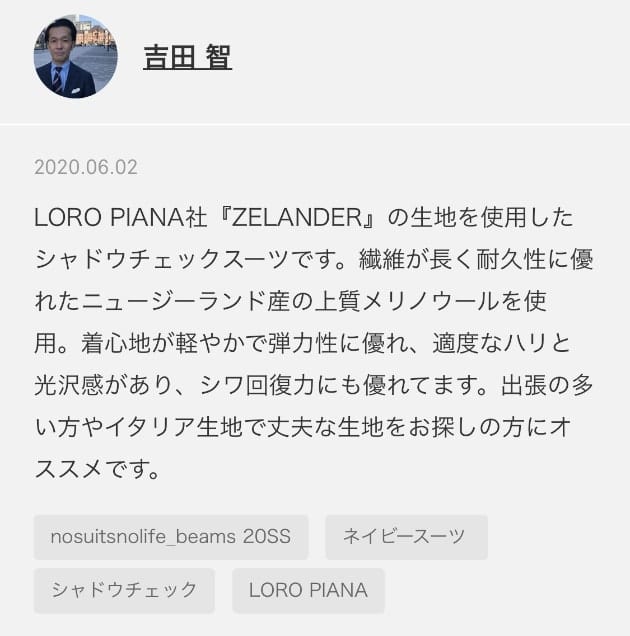
Task: Tap 吉田 智's profile photo
Action: [x=76, y=57]
